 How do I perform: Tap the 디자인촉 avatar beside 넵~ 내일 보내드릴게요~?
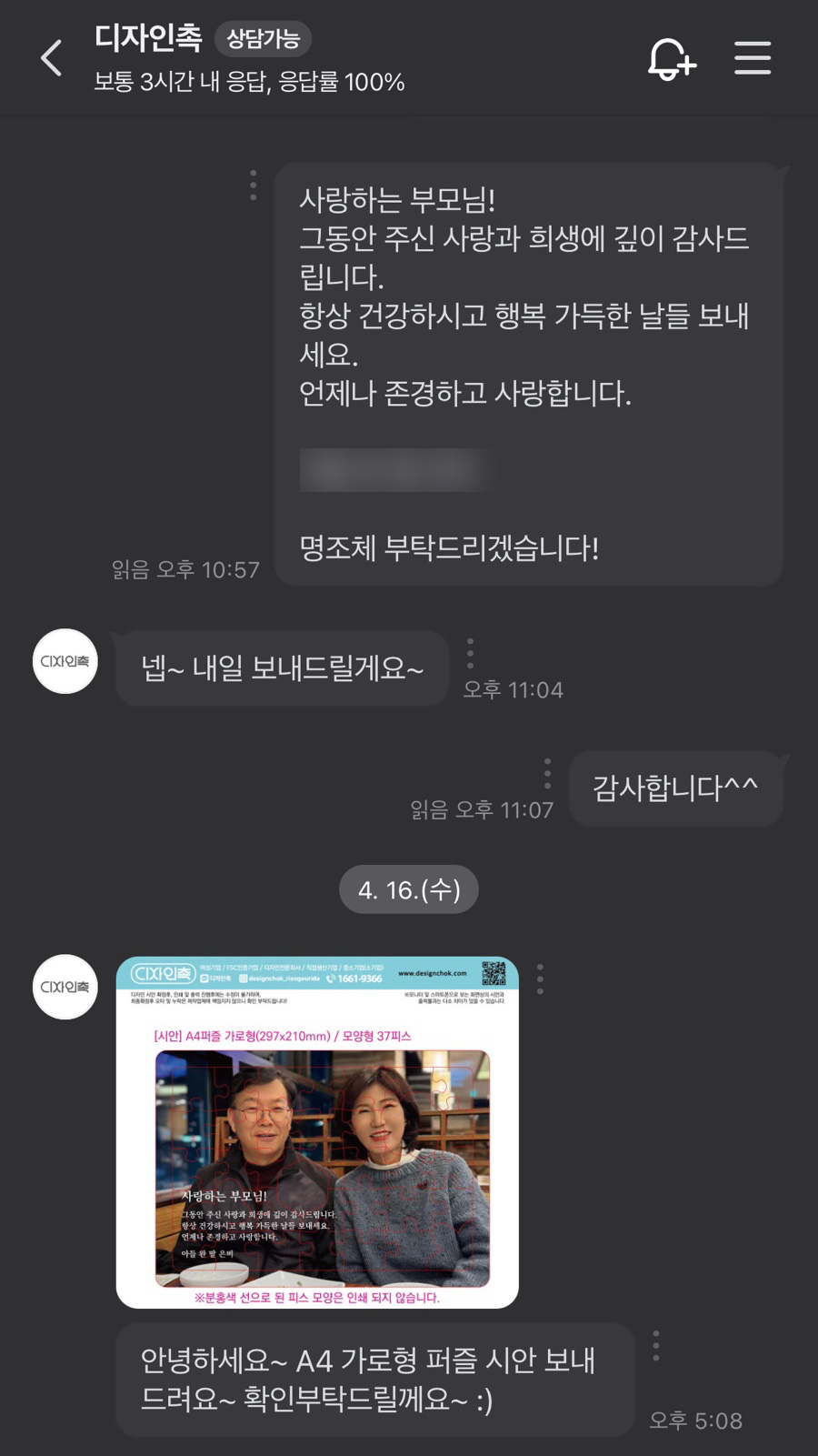coord(65,661)
